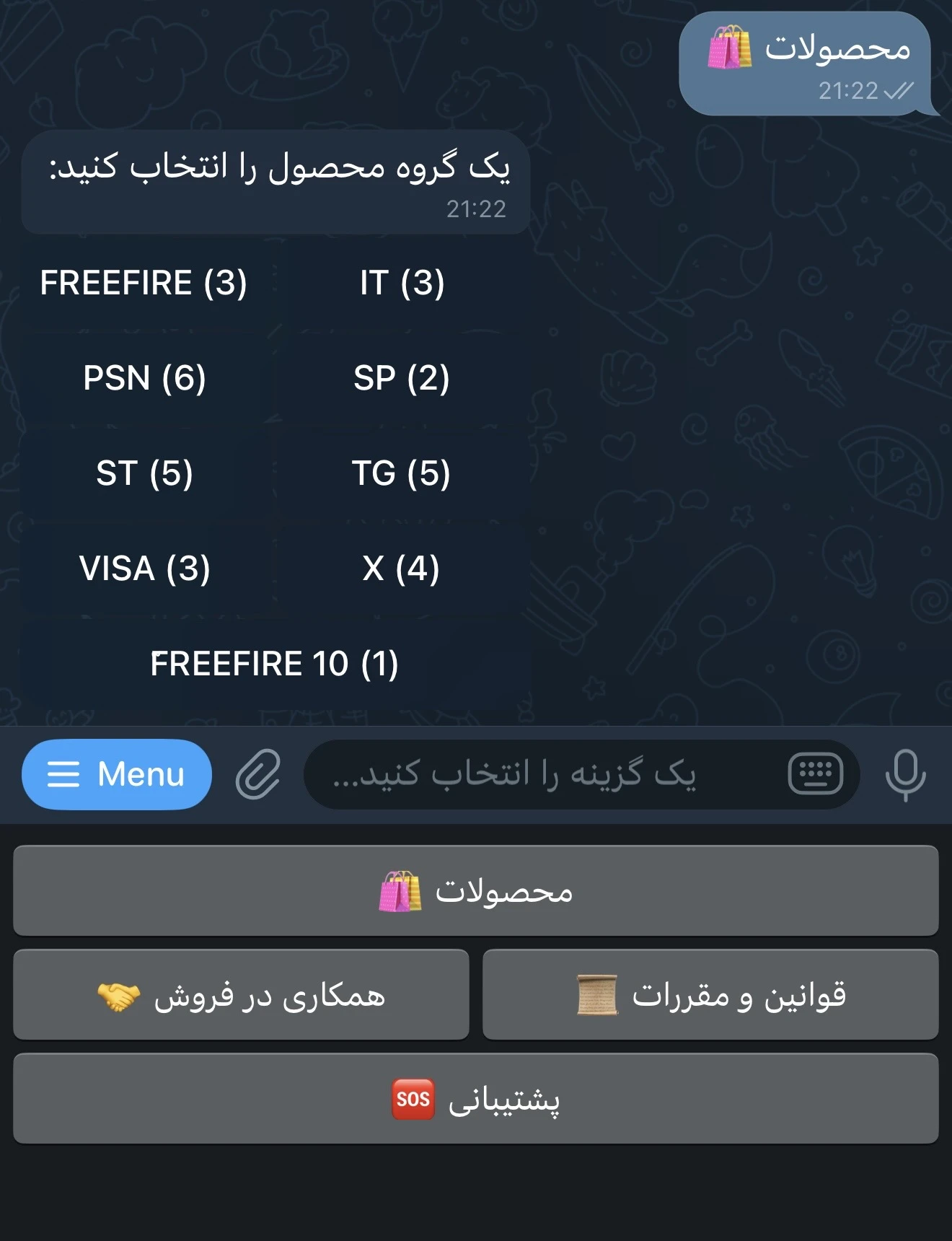
Task: Open قوانین و مقررات option
Action: point(710,995)
